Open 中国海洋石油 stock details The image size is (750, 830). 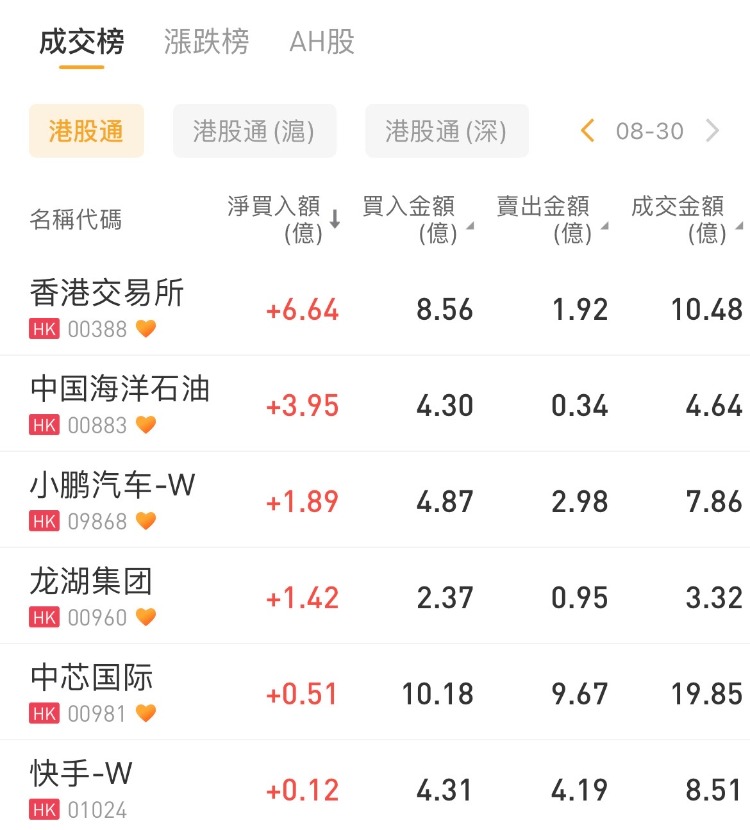(x=120, y=403)
